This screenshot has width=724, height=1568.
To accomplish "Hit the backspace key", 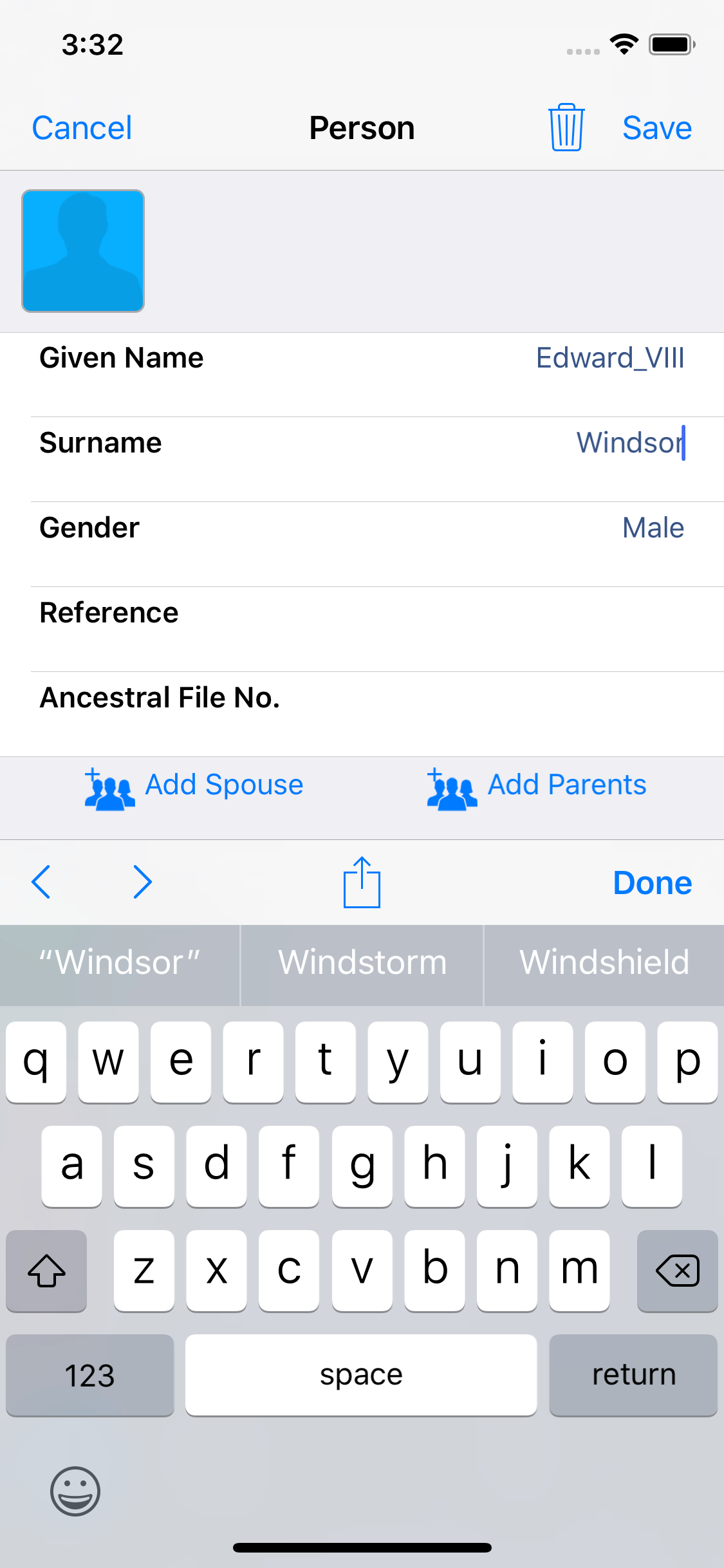I will (x=677, y=1271).
